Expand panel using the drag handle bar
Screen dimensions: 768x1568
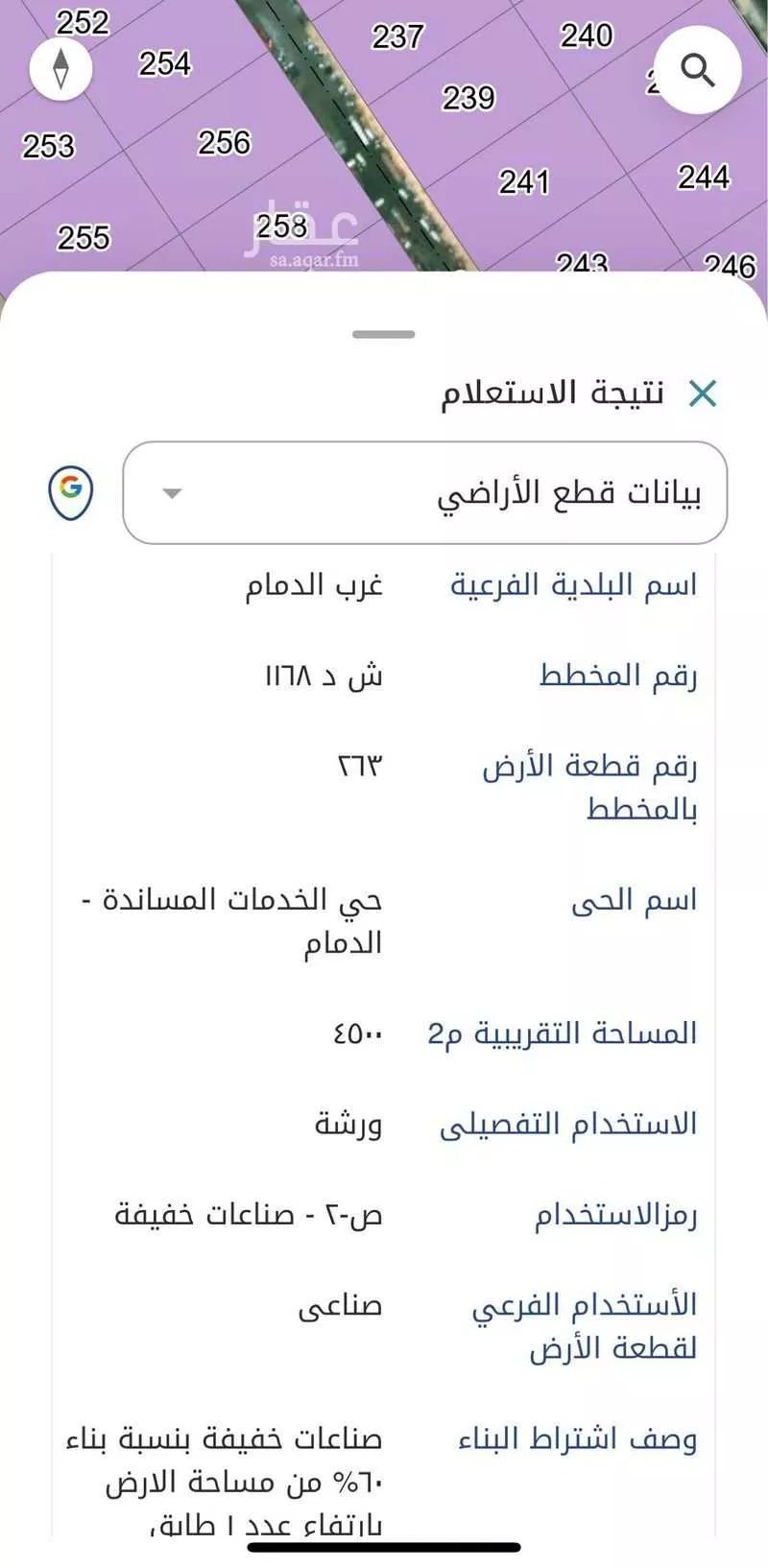click(383, 333)
